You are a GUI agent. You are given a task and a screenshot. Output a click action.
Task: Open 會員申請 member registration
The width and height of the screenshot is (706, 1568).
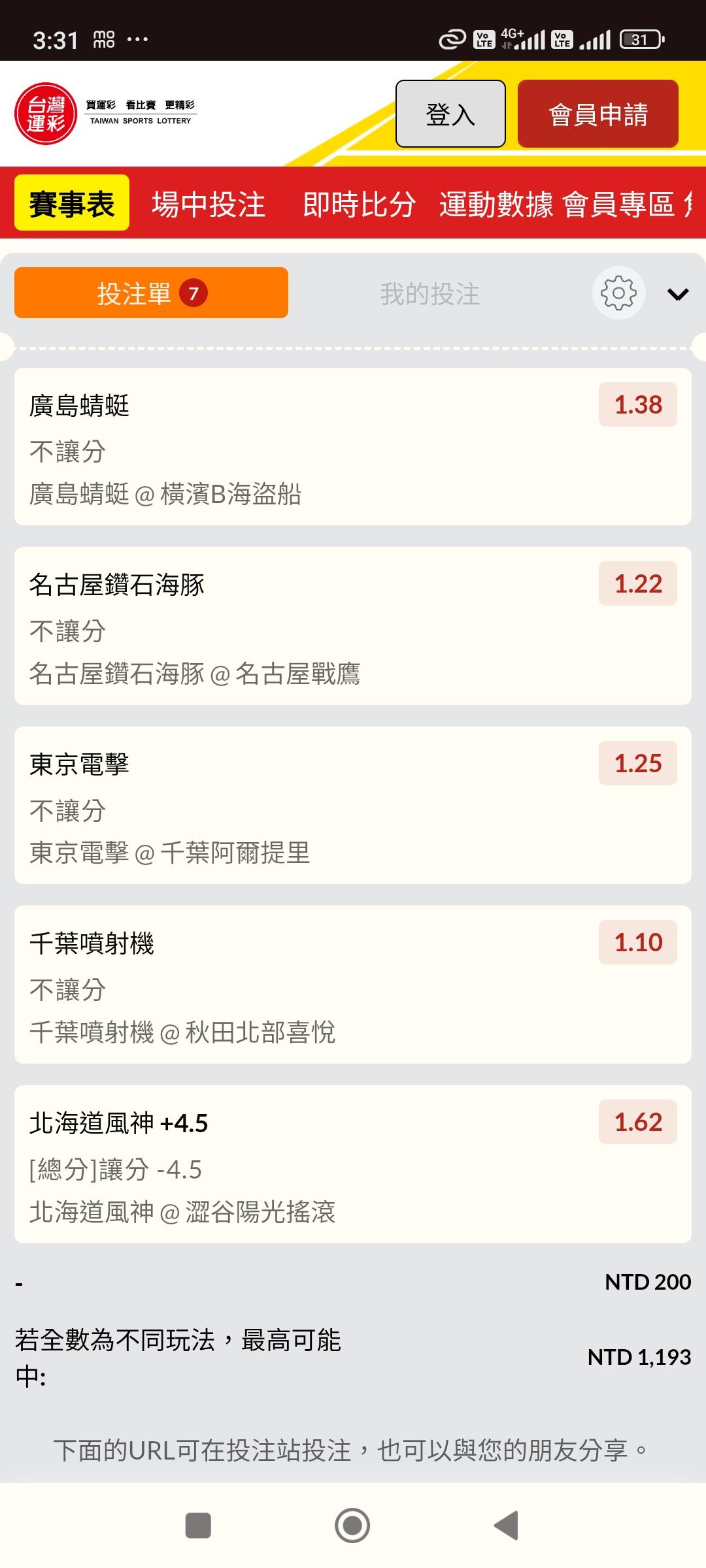(597, 114)
